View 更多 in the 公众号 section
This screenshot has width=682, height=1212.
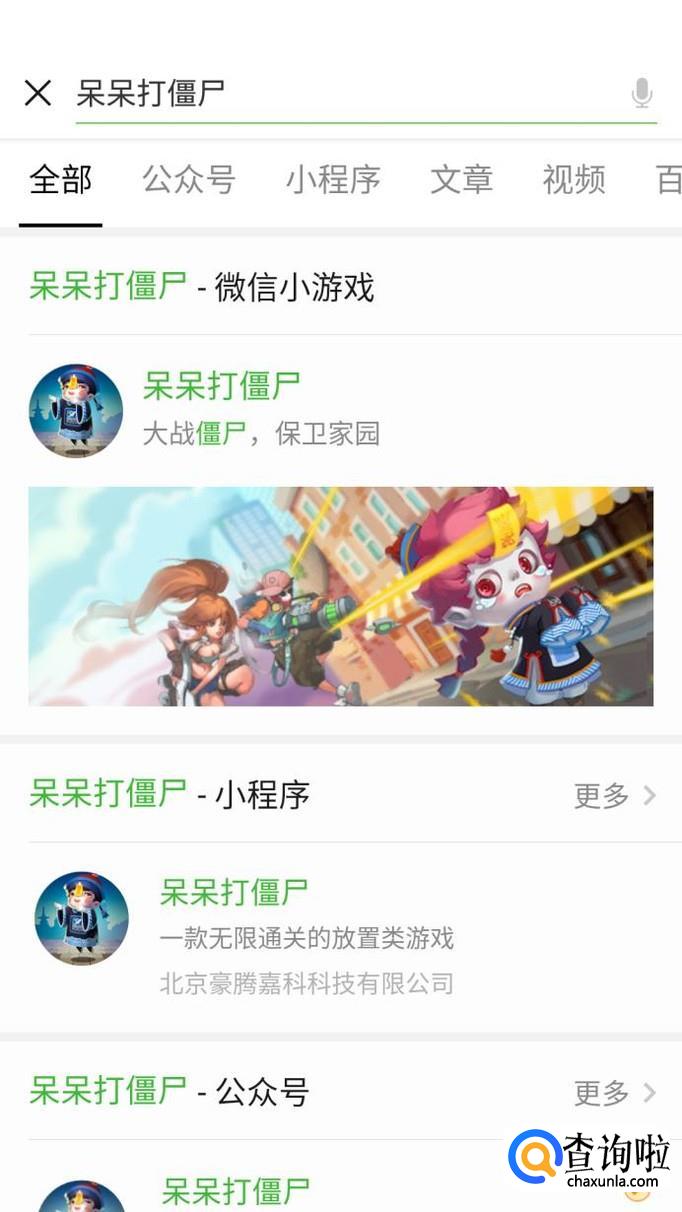pyautogui.click(x=614, y=1093)
